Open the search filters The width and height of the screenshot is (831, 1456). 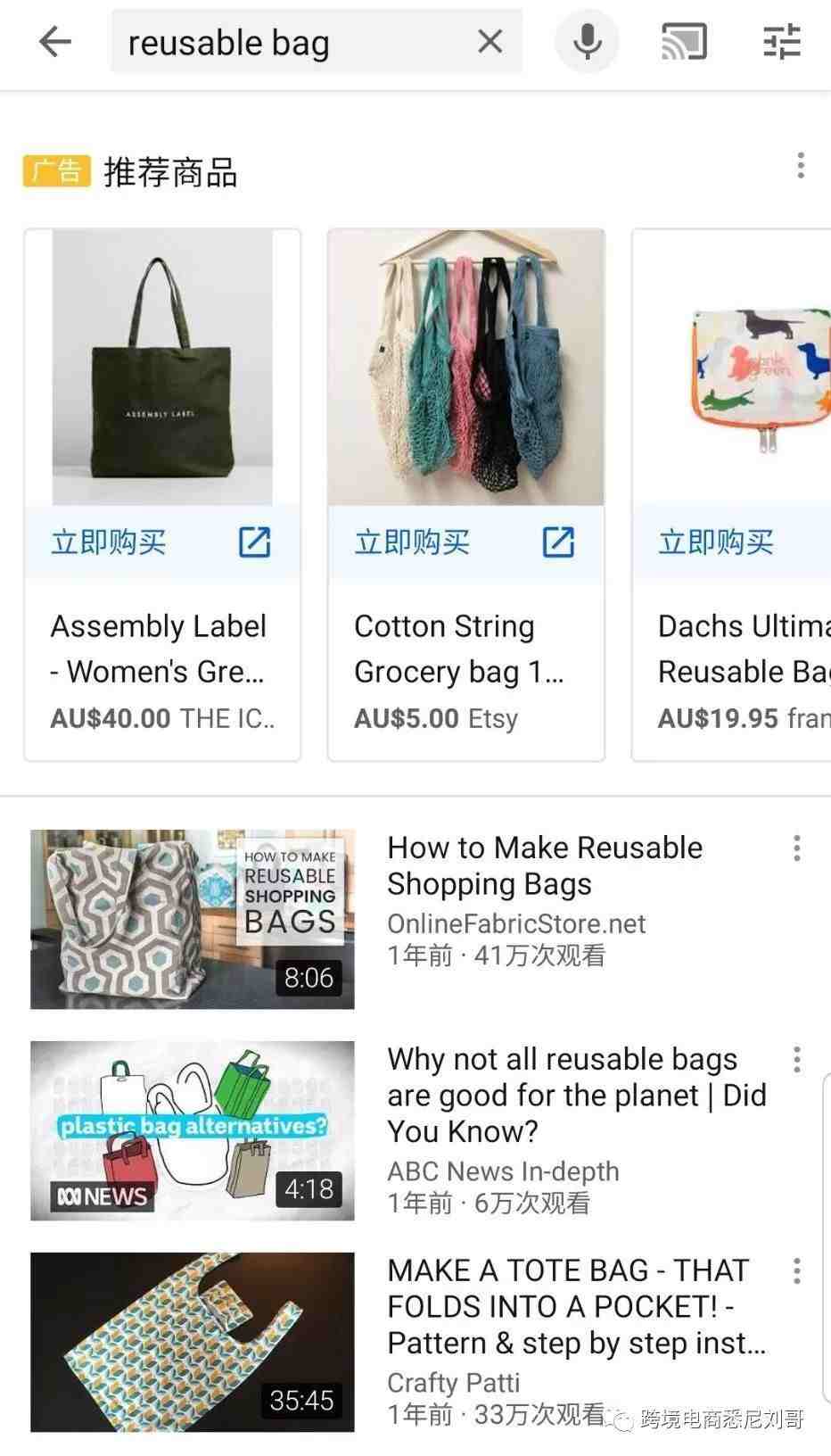tap(782, 42)
